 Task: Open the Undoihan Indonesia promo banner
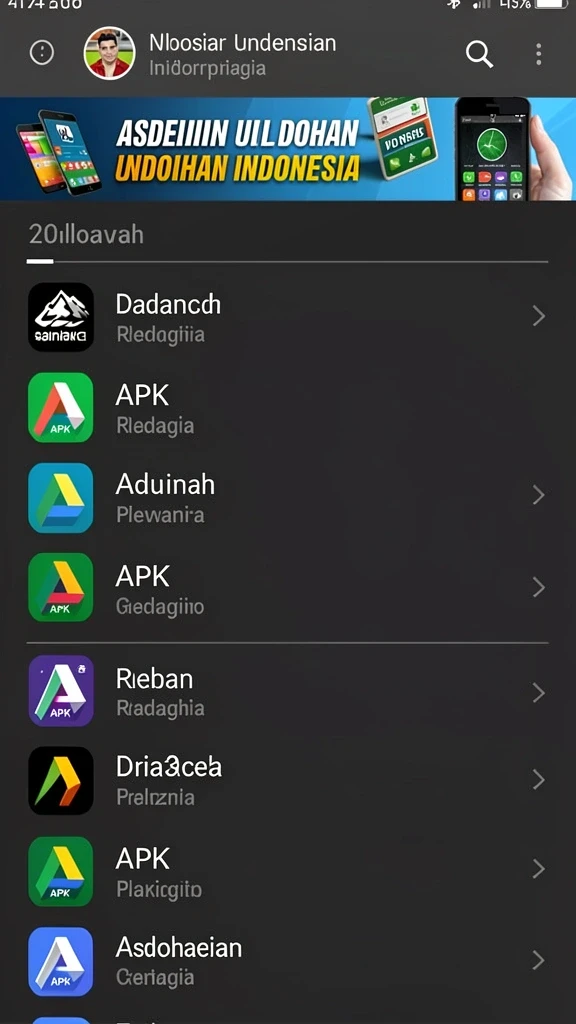[x=288, y=149]
